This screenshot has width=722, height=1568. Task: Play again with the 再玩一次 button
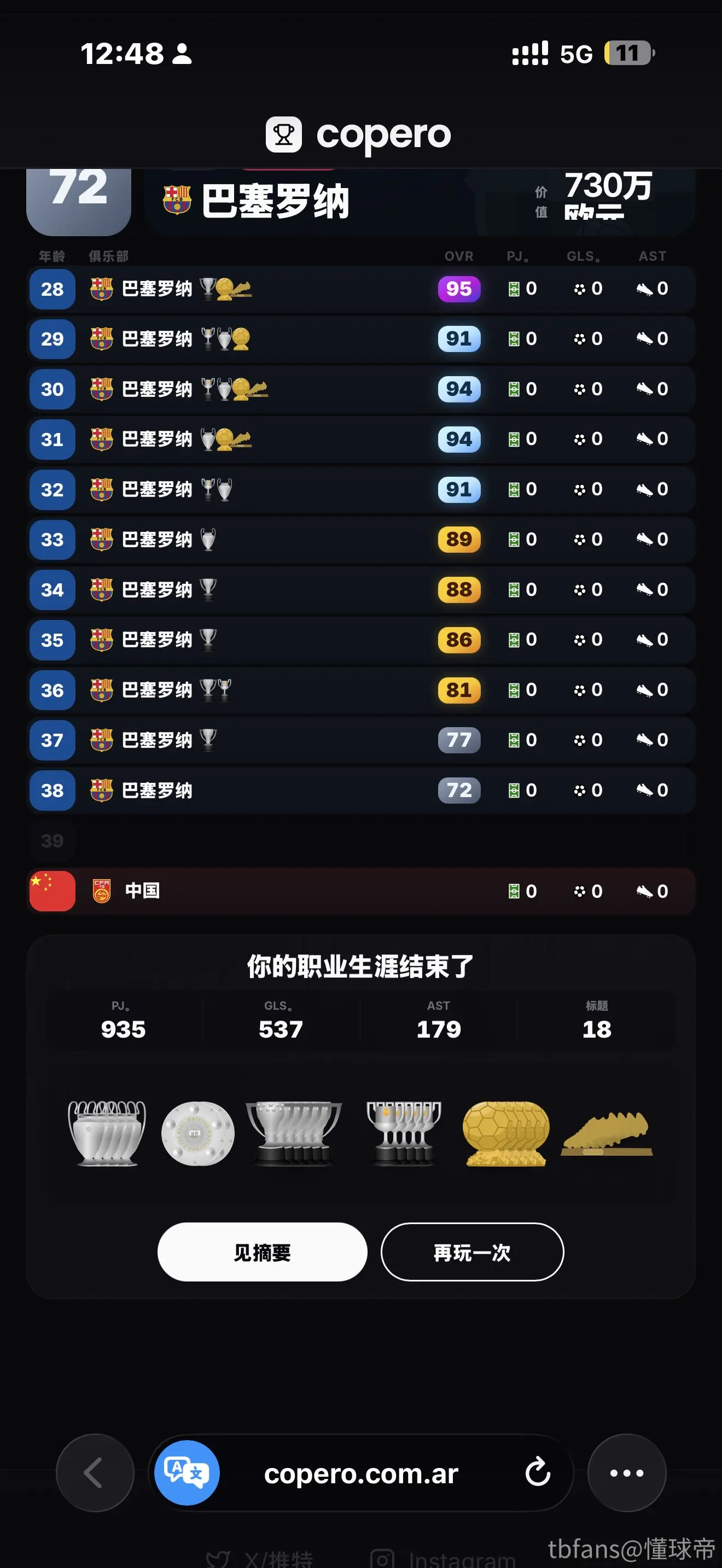coord(472,1251)
